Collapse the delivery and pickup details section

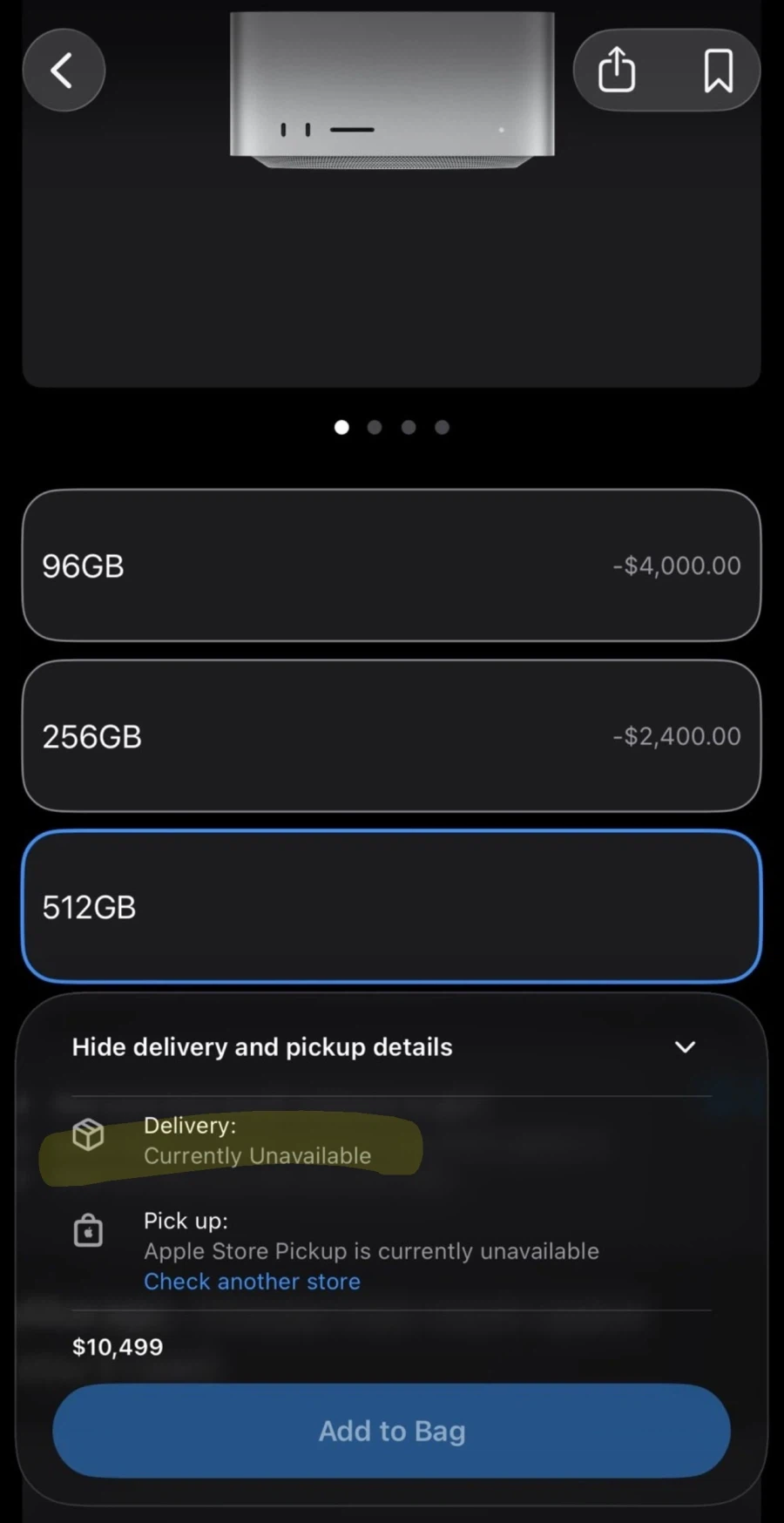click(261, 1046)
